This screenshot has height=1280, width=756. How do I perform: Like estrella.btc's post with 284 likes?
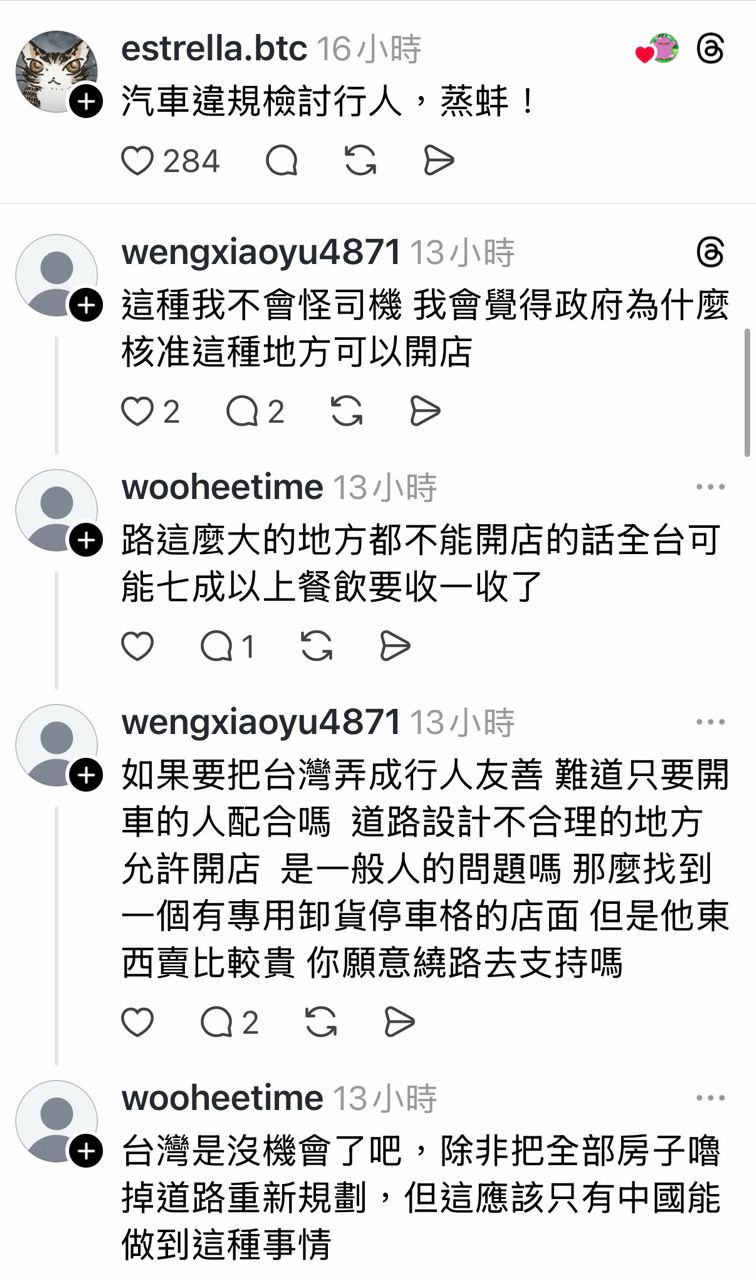[x=138, y=161]
